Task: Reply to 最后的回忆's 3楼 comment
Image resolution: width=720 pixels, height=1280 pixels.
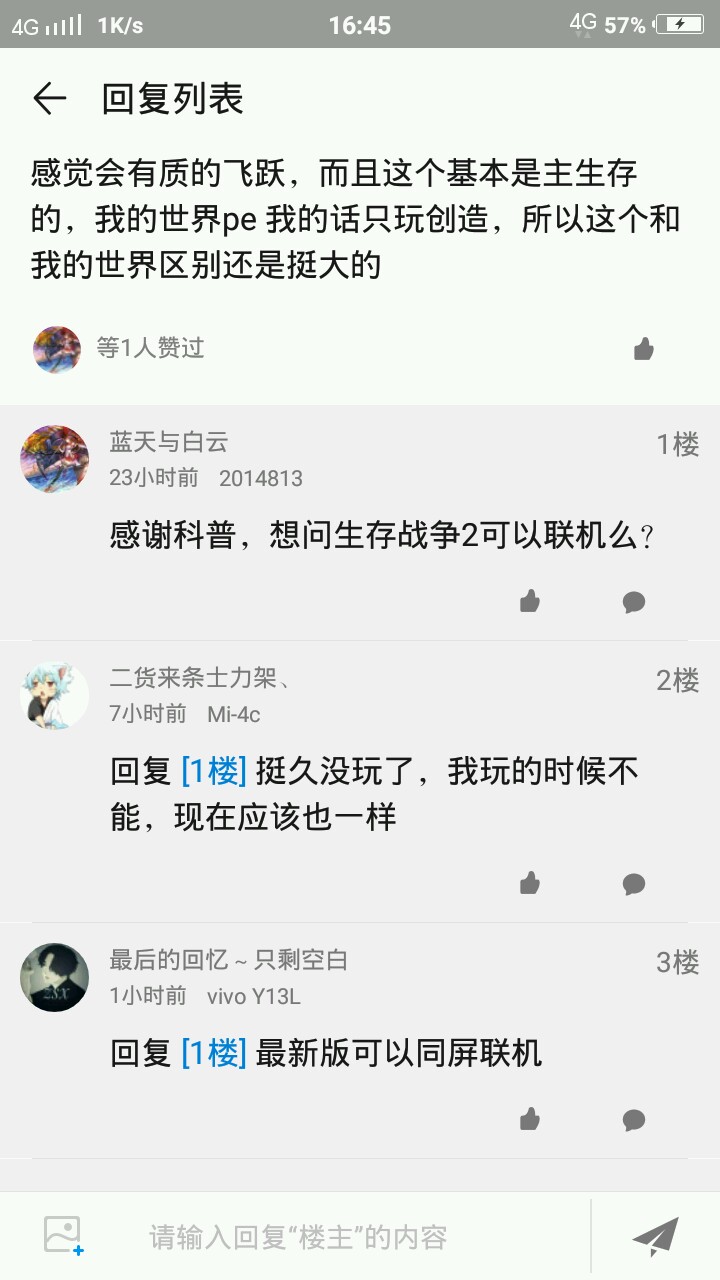Action: (634, 1120)
